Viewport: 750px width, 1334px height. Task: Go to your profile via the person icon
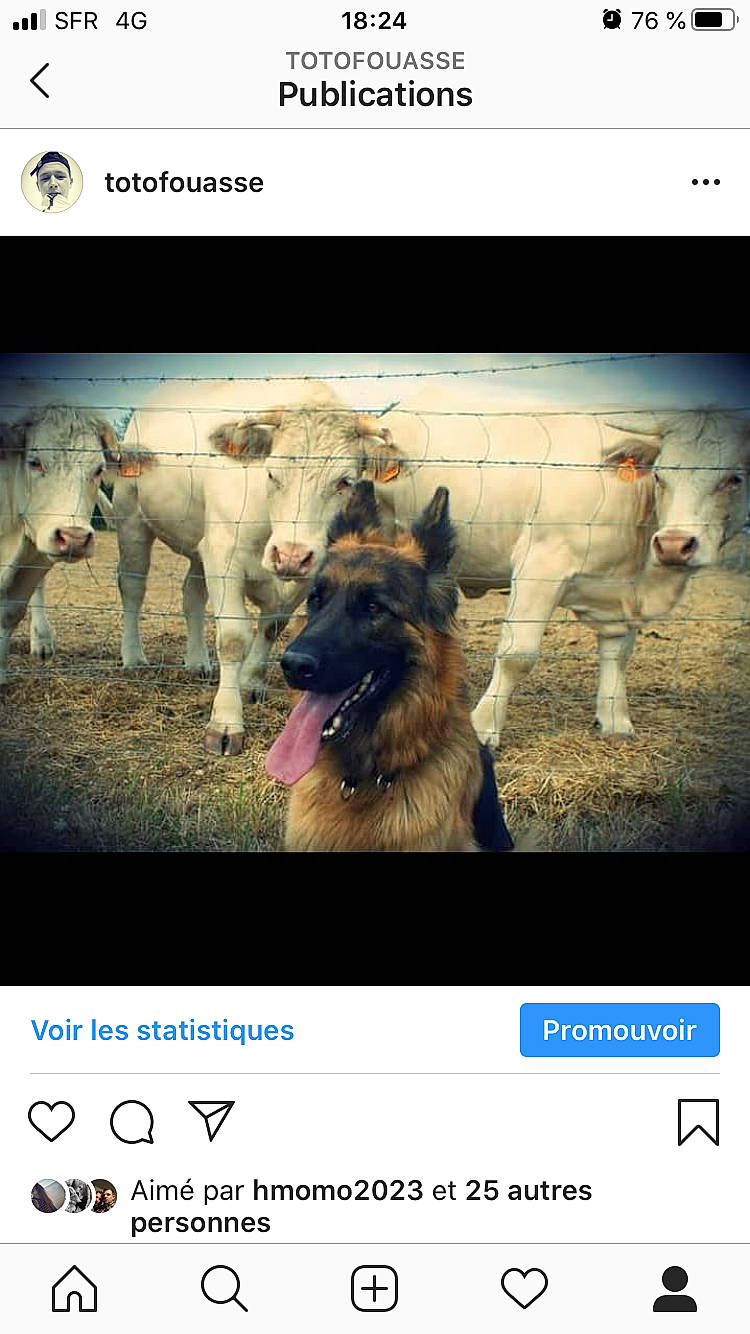(x=675, y=1289)
